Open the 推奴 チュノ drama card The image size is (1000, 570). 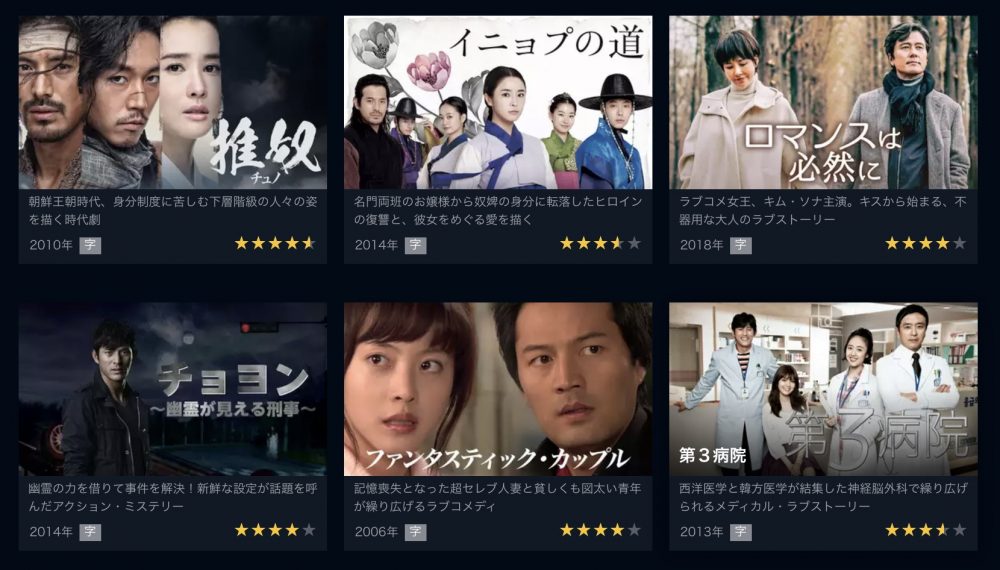coord(172,102)
